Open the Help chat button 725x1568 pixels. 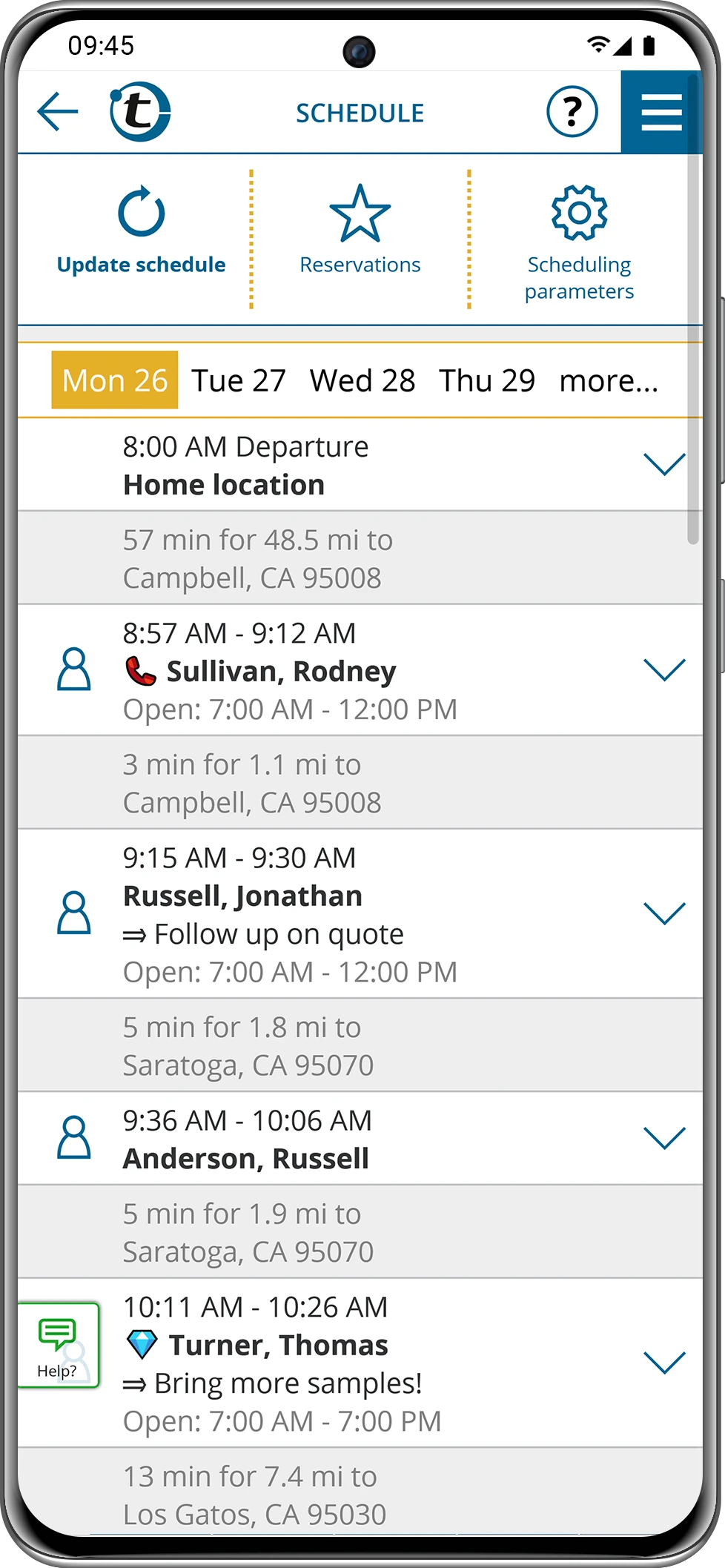58,1346
